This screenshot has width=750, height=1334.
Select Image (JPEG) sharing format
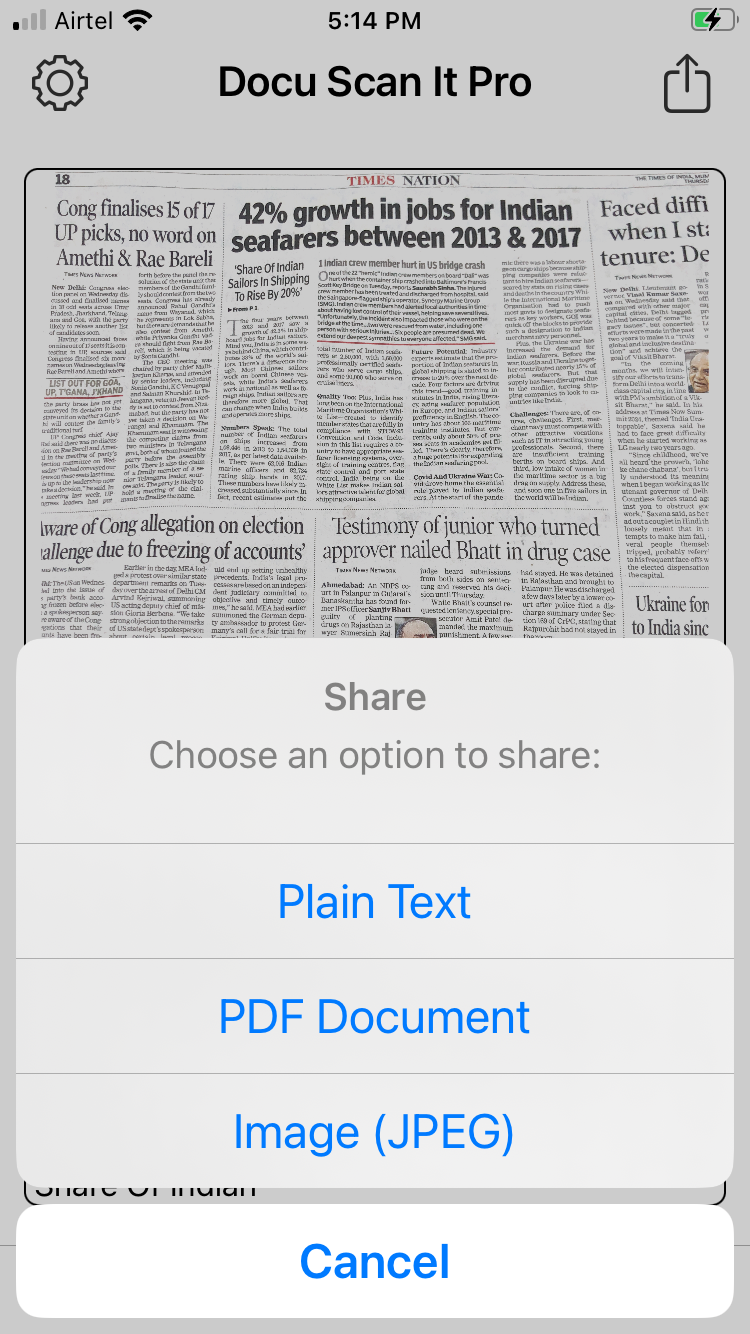click(375, 1132)
